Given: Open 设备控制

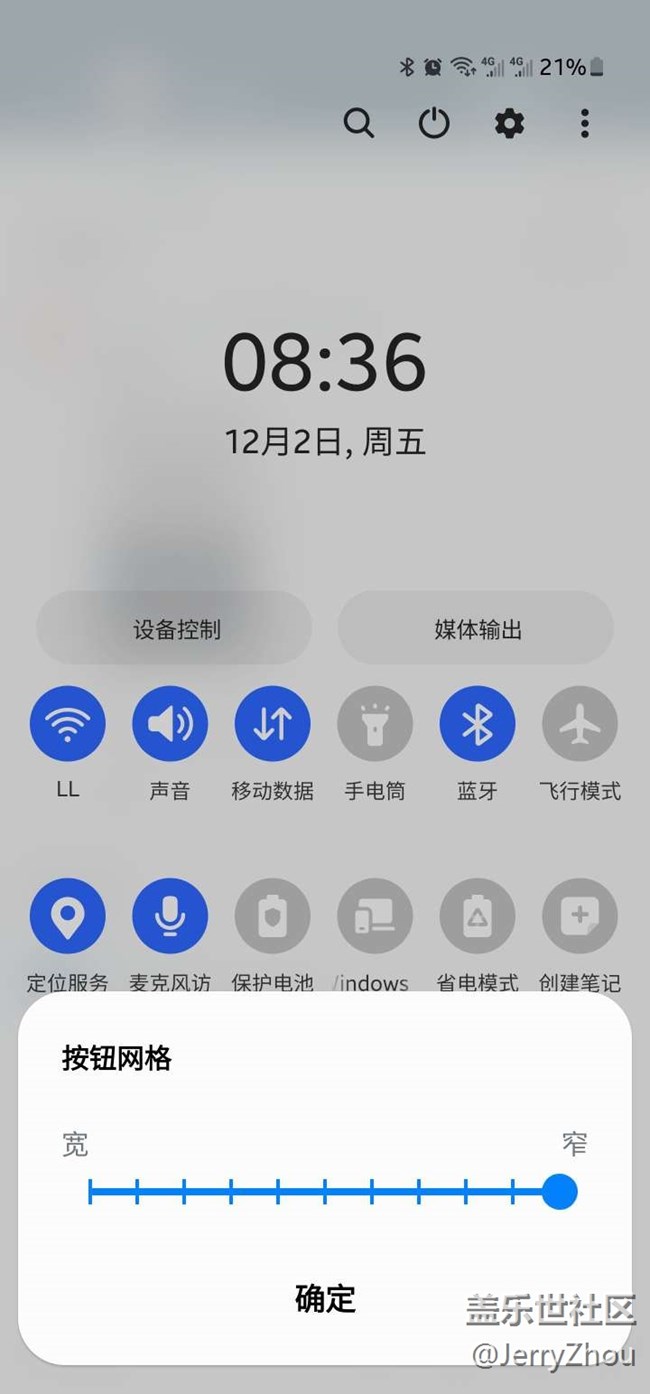Looking at the screenshot, I should point(175,629).
